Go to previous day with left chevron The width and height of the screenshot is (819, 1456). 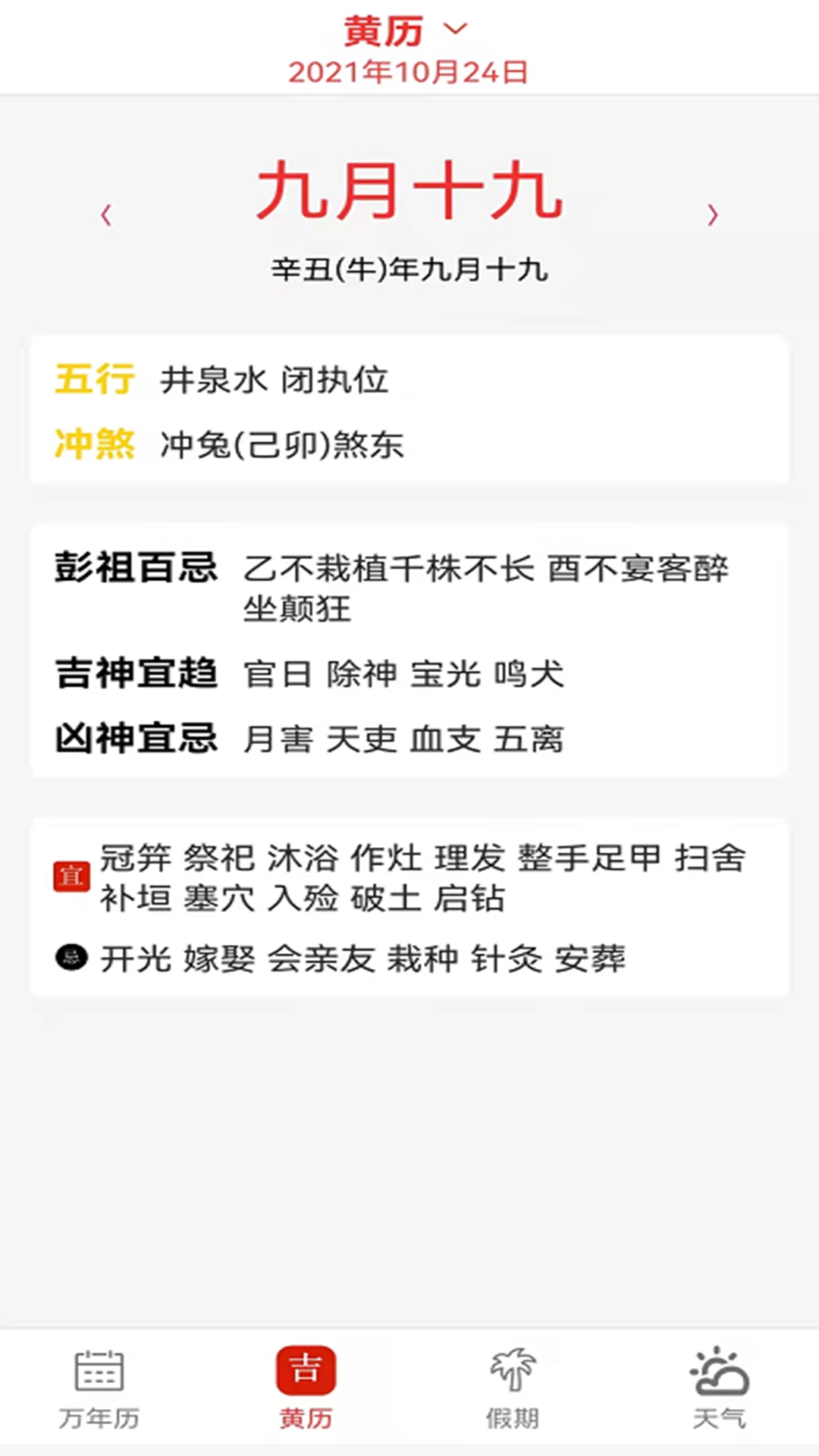(106, 216)
